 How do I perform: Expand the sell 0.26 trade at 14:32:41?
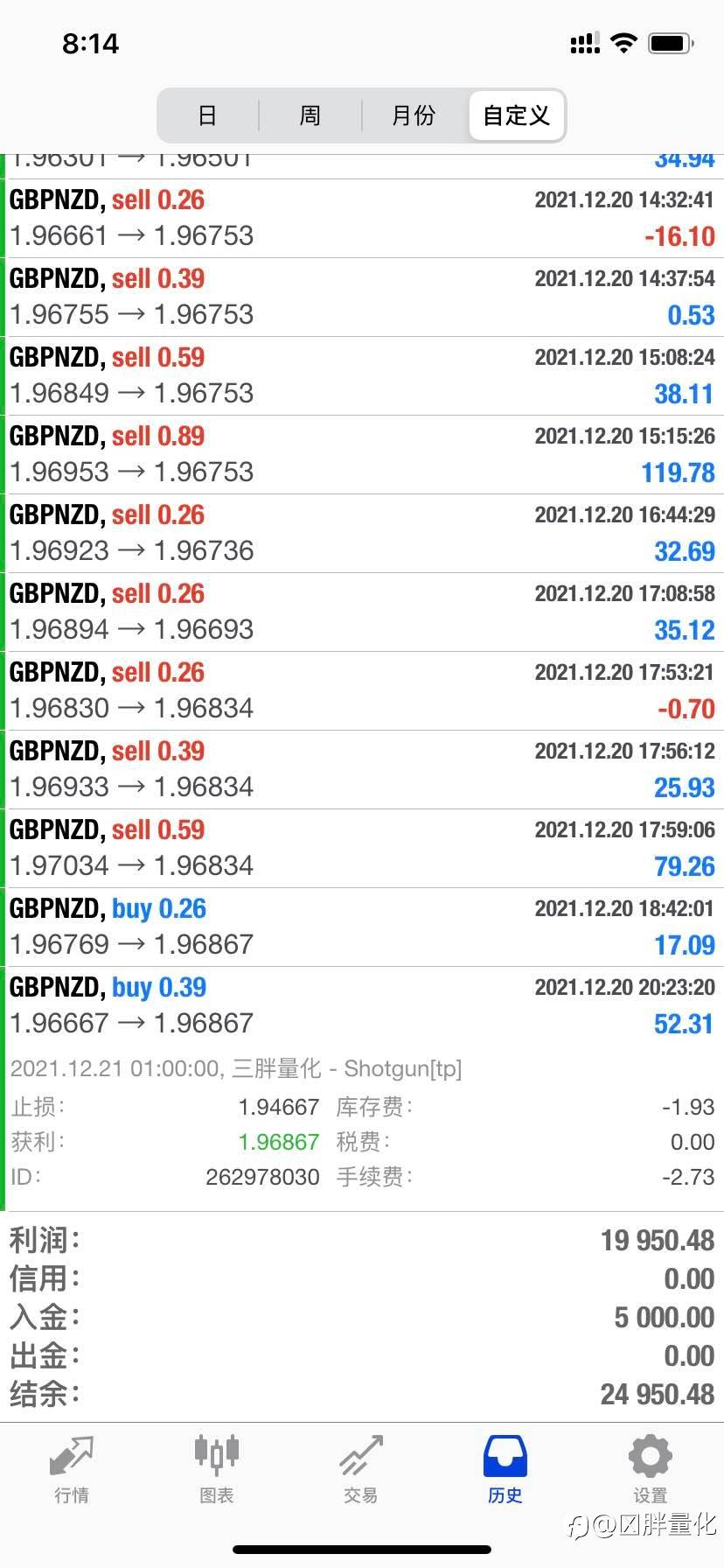point(362,219)
